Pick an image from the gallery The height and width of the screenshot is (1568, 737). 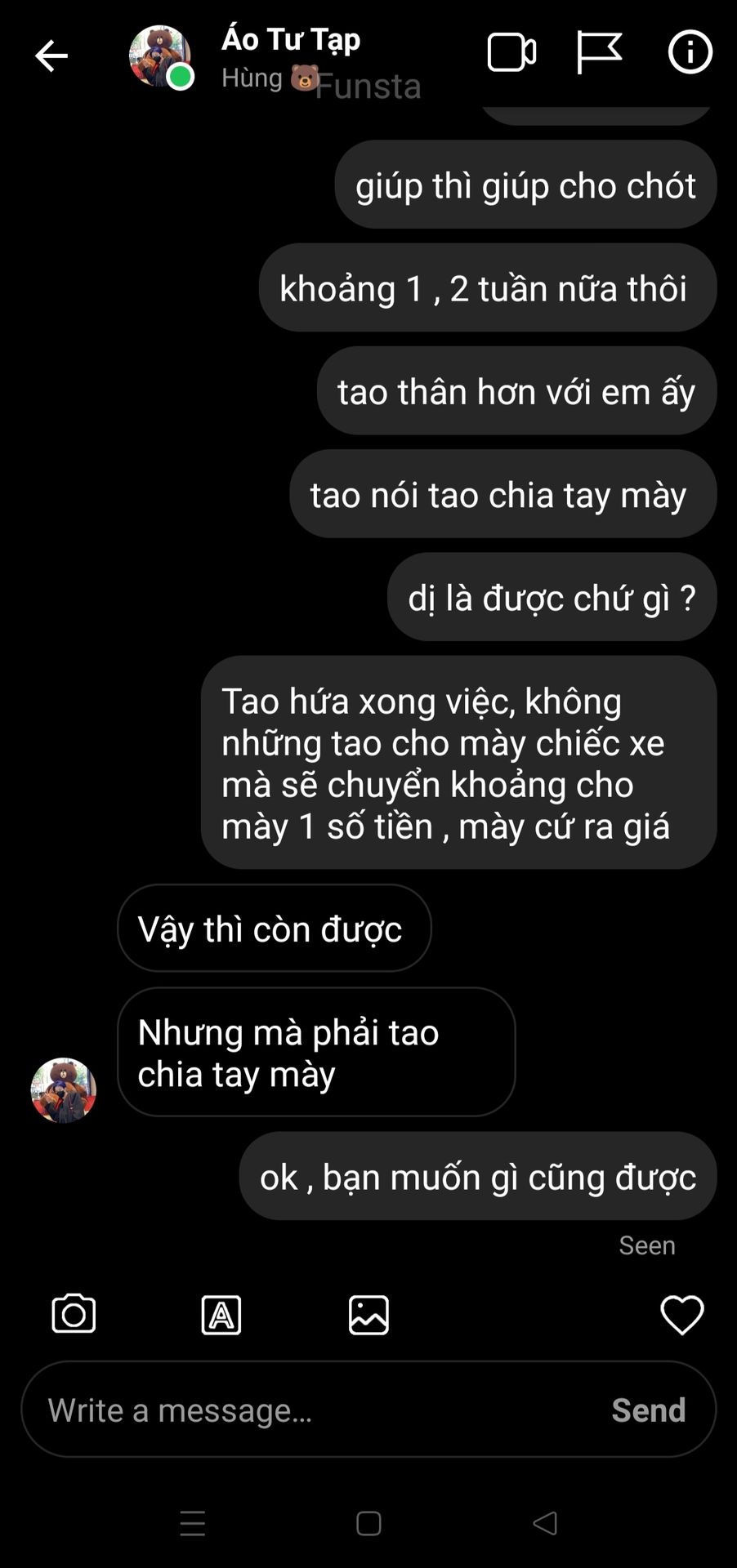click(368, 1315)
